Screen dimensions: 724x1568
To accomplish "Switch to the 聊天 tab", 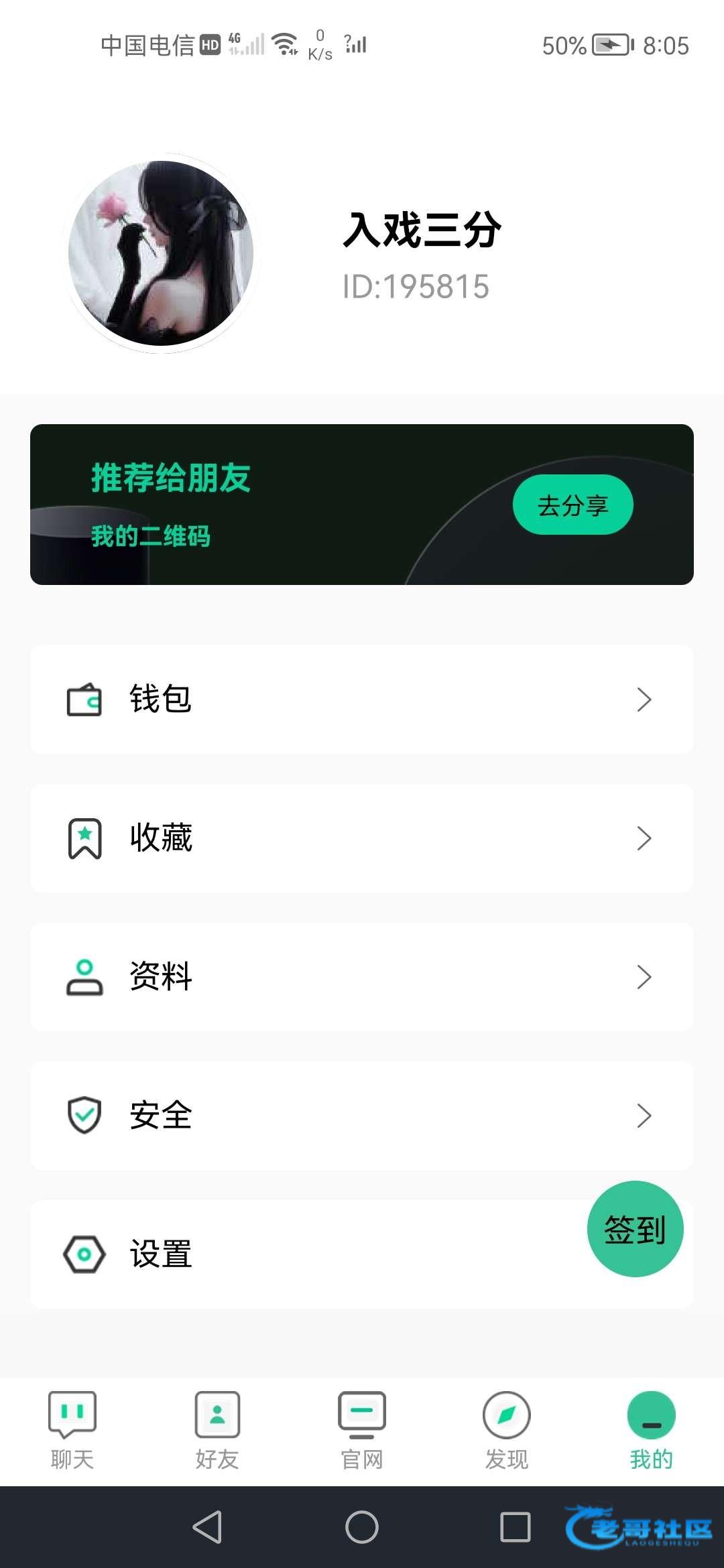I will tap(72, 1430).
